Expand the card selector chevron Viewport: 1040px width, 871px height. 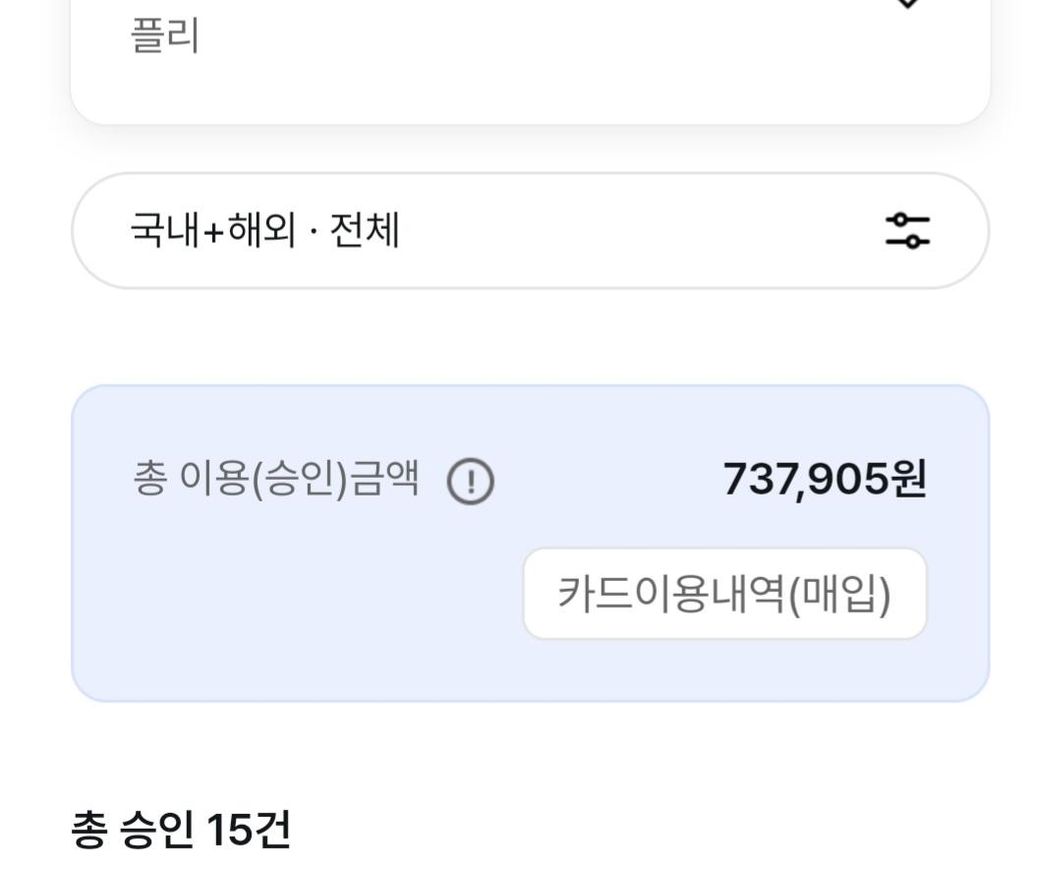906,4
